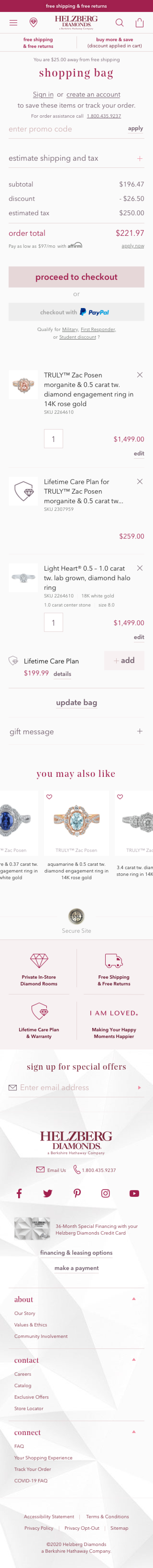The image size is (153, 1568).
Task: Focus the enter promo code field
Action: point(61,129)
